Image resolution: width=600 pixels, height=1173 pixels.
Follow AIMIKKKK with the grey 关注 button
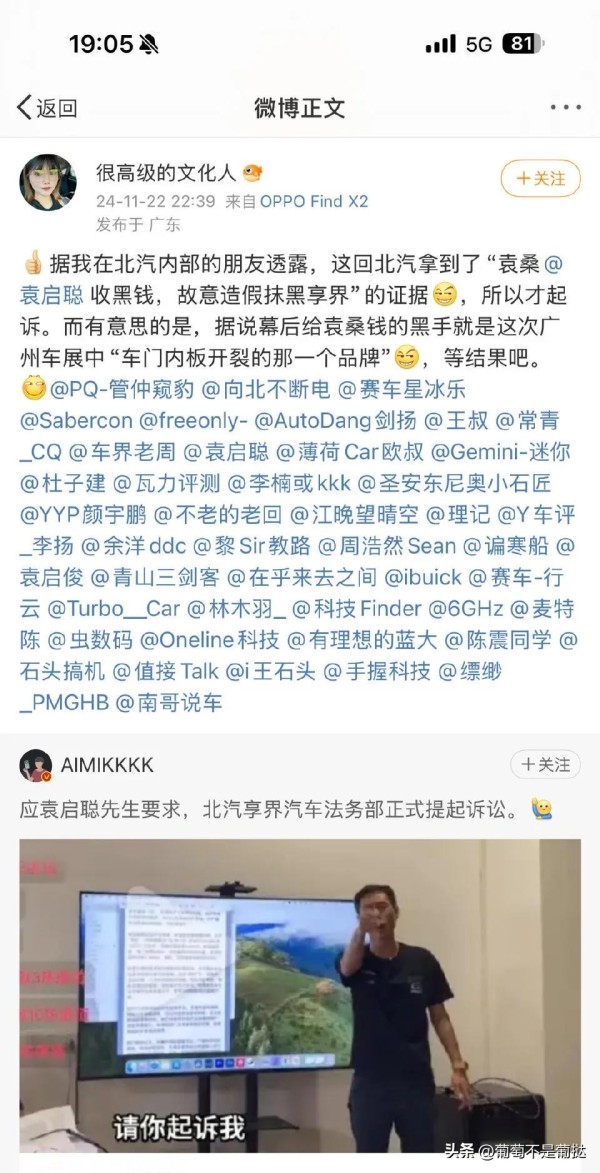(545, 764)
